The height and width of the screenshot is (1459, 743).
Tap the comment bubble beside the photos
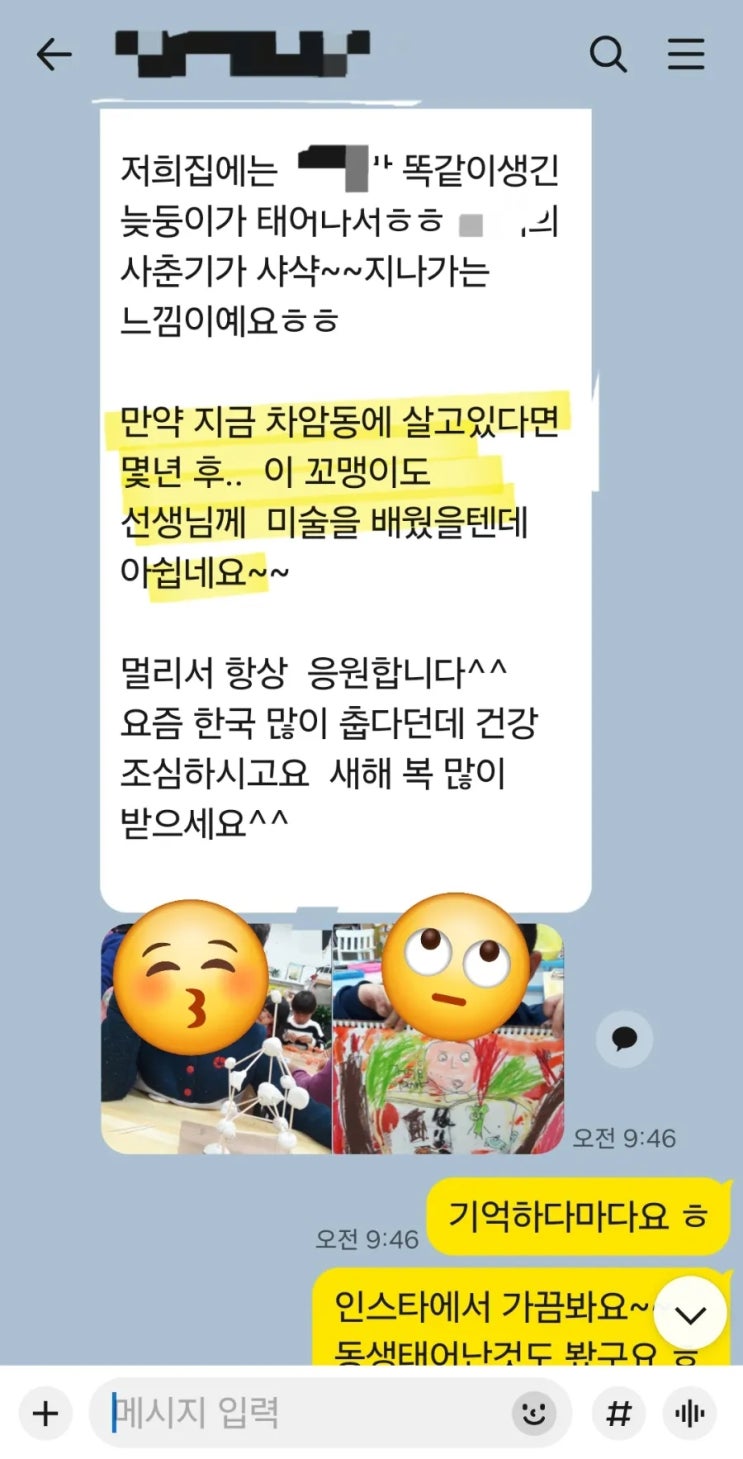coord(624,1039)
